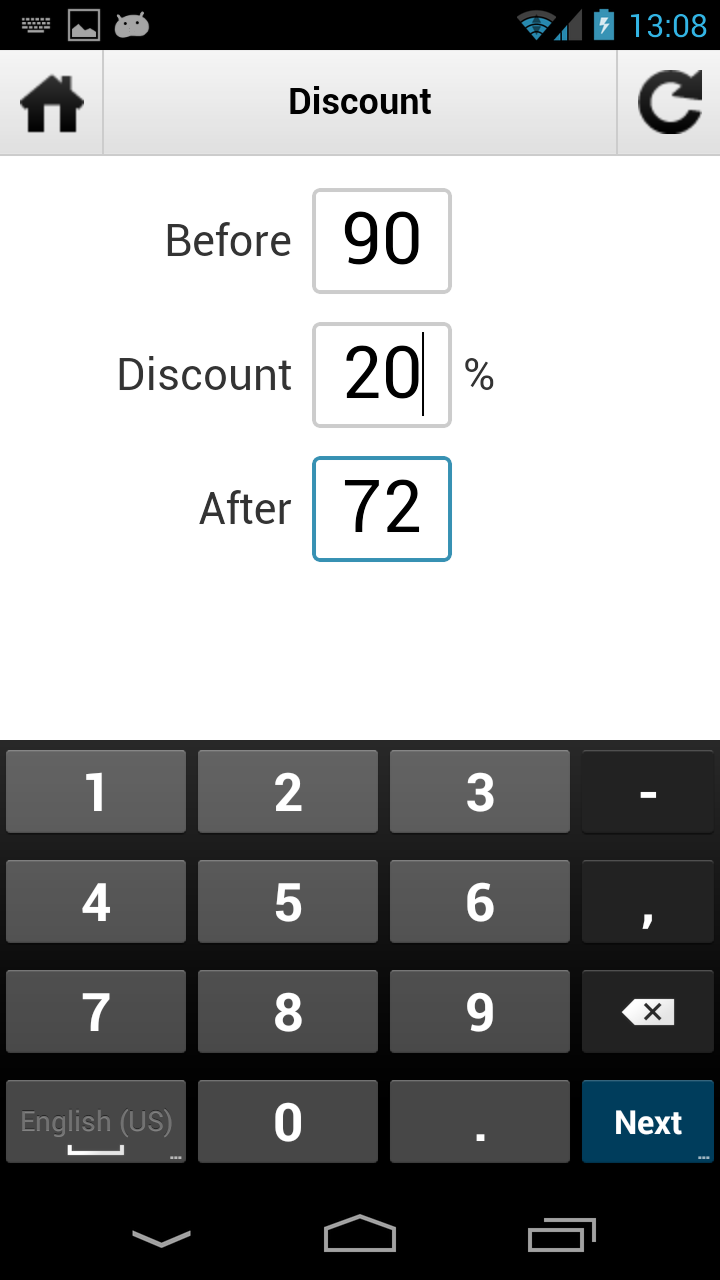Tap the English (US) spacebar key

[x=95, y=1121]
